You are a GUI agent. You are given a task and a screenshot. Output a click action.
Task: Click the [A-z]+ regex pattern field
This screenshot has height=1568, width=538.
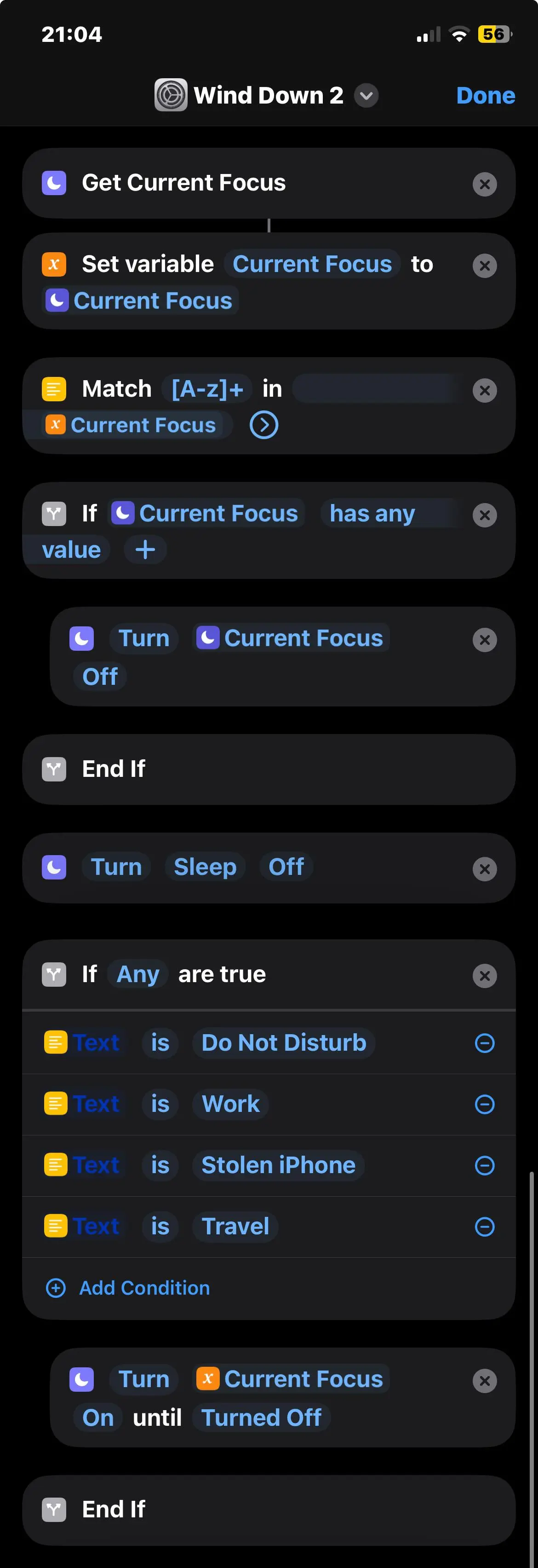[x=206, y=388]
